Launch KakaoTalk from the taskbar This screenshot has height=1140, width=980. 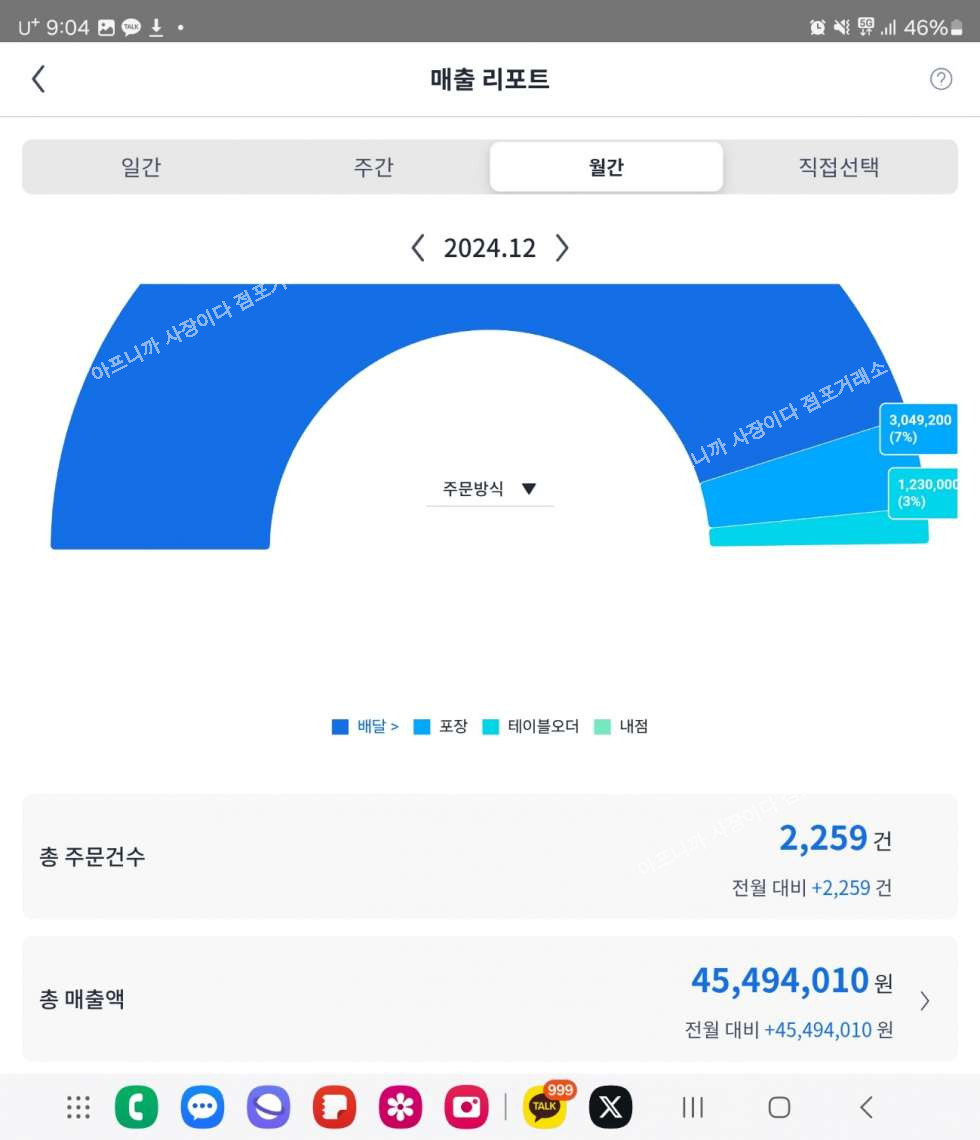point(545,1107)
